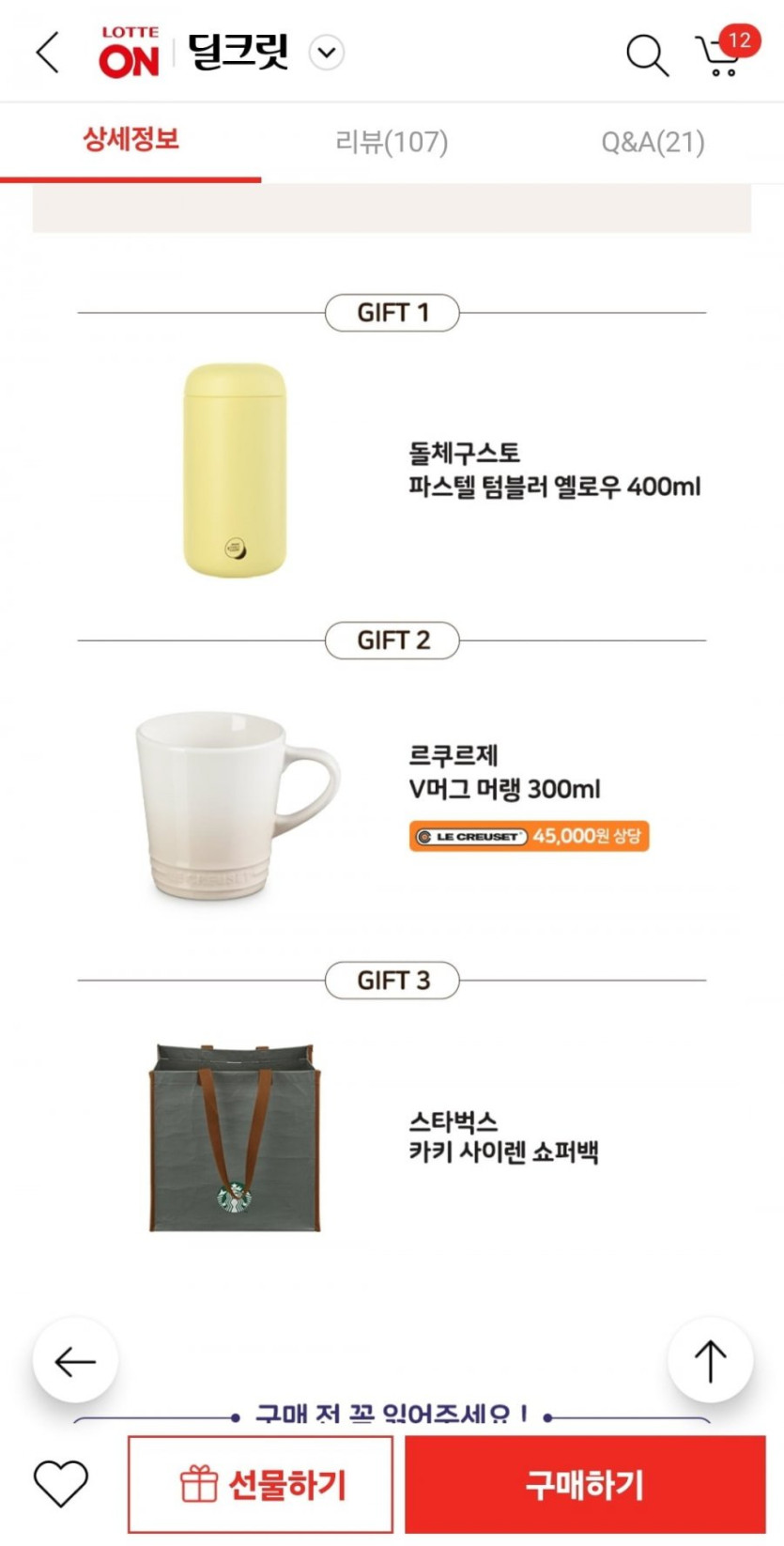Switch to the 리뷰(107) tab

[392, 142]
